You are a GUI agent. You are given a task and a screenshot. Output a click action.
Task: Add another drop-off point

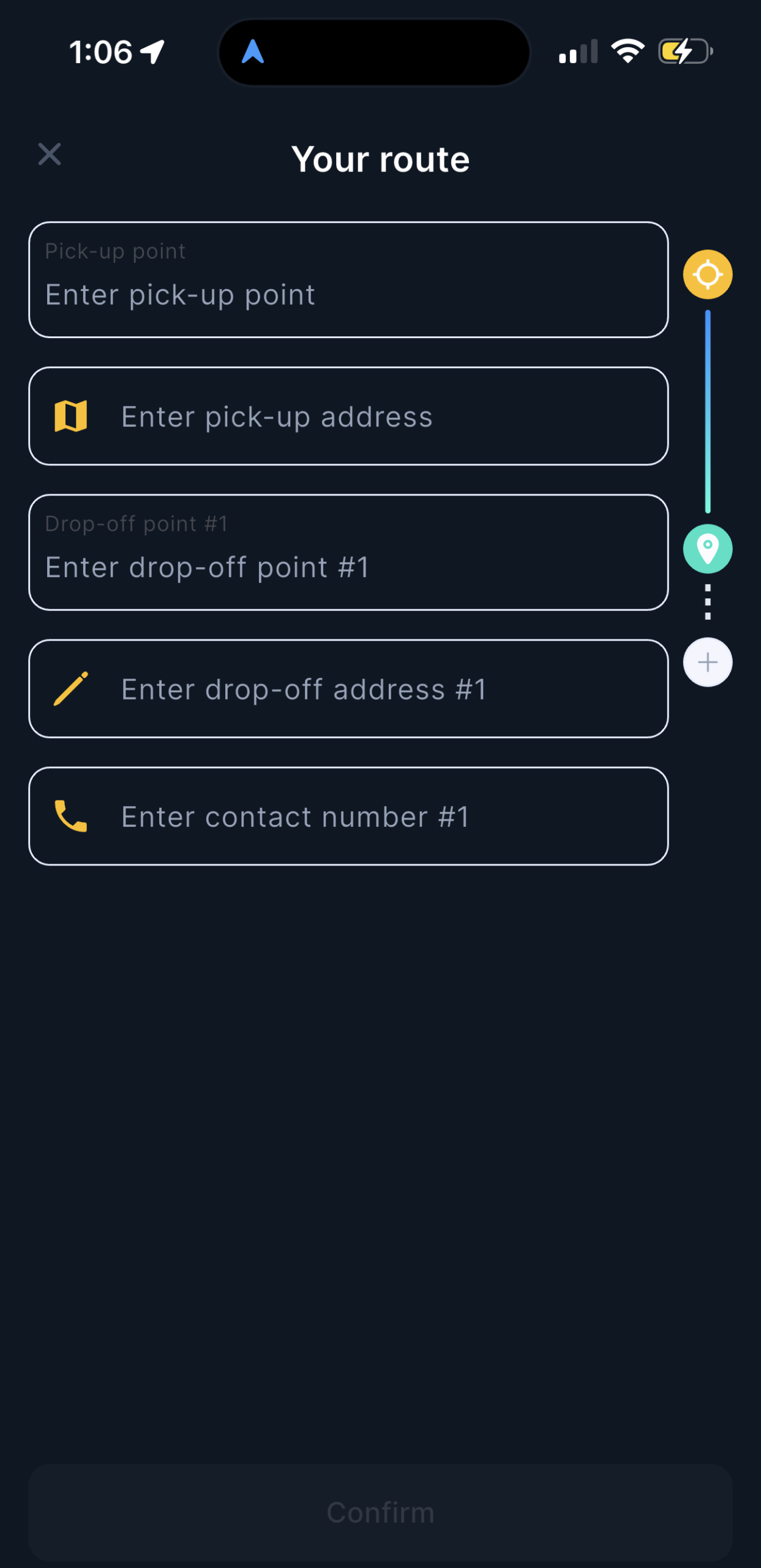coord(708,662)
